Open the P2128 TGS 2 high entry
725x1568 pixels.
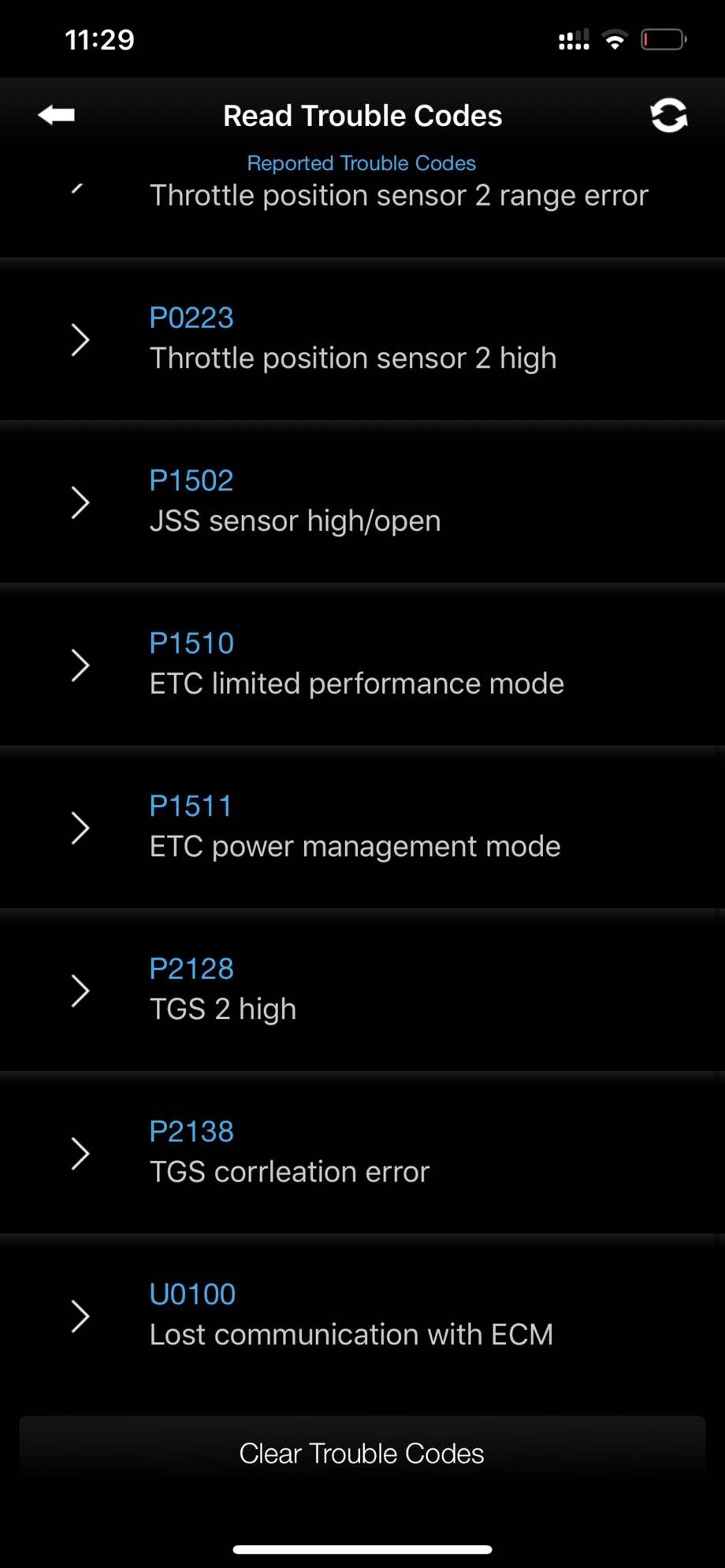click(362, 990)
